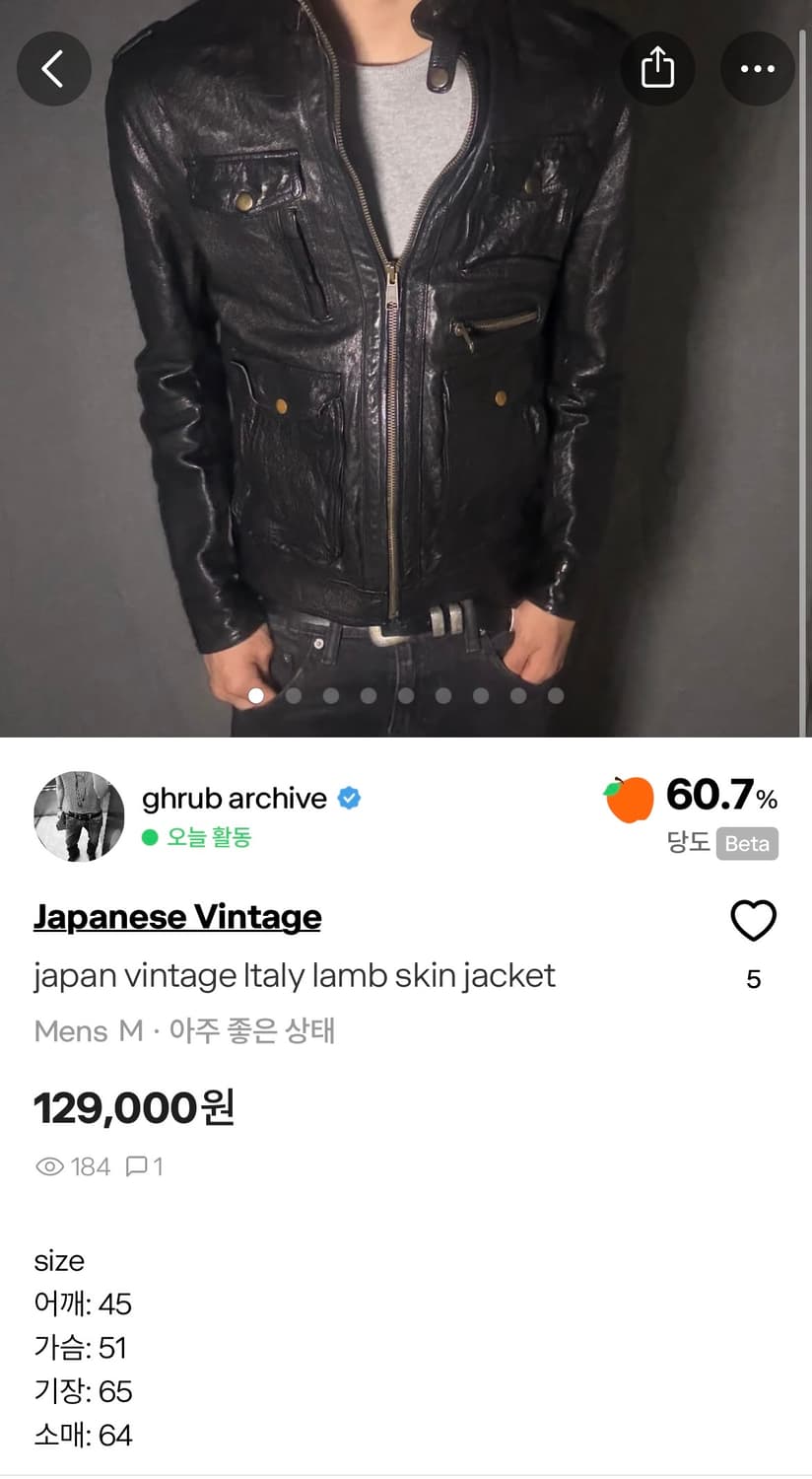
Task: Visit the ghrub archive seller name
Action: click(x=235, y=798)
